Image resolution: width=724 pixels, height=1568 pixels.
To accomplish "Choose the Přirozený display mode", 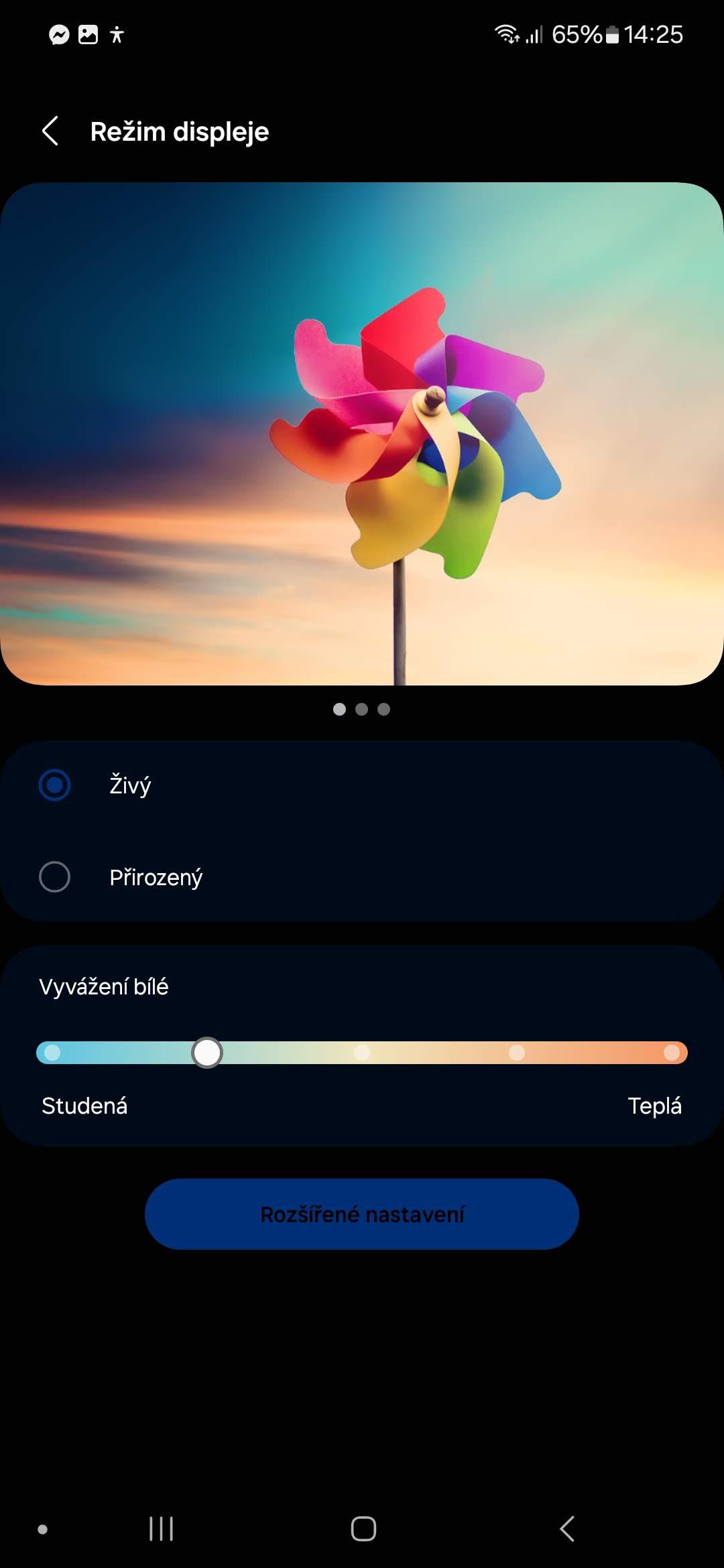I will (362, 877).
